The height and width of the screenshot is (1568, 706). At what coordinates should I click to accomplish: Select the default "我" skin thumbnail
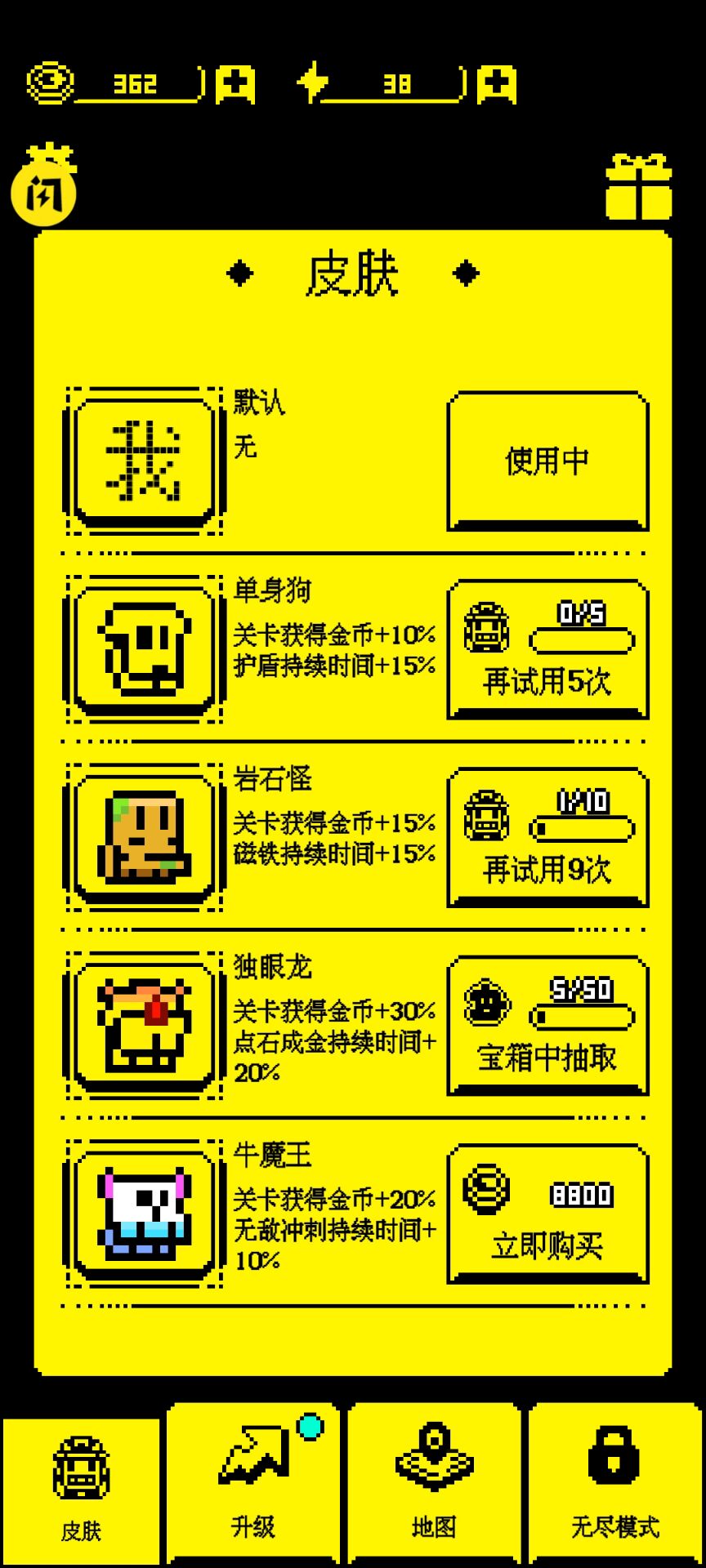(143, 460)
